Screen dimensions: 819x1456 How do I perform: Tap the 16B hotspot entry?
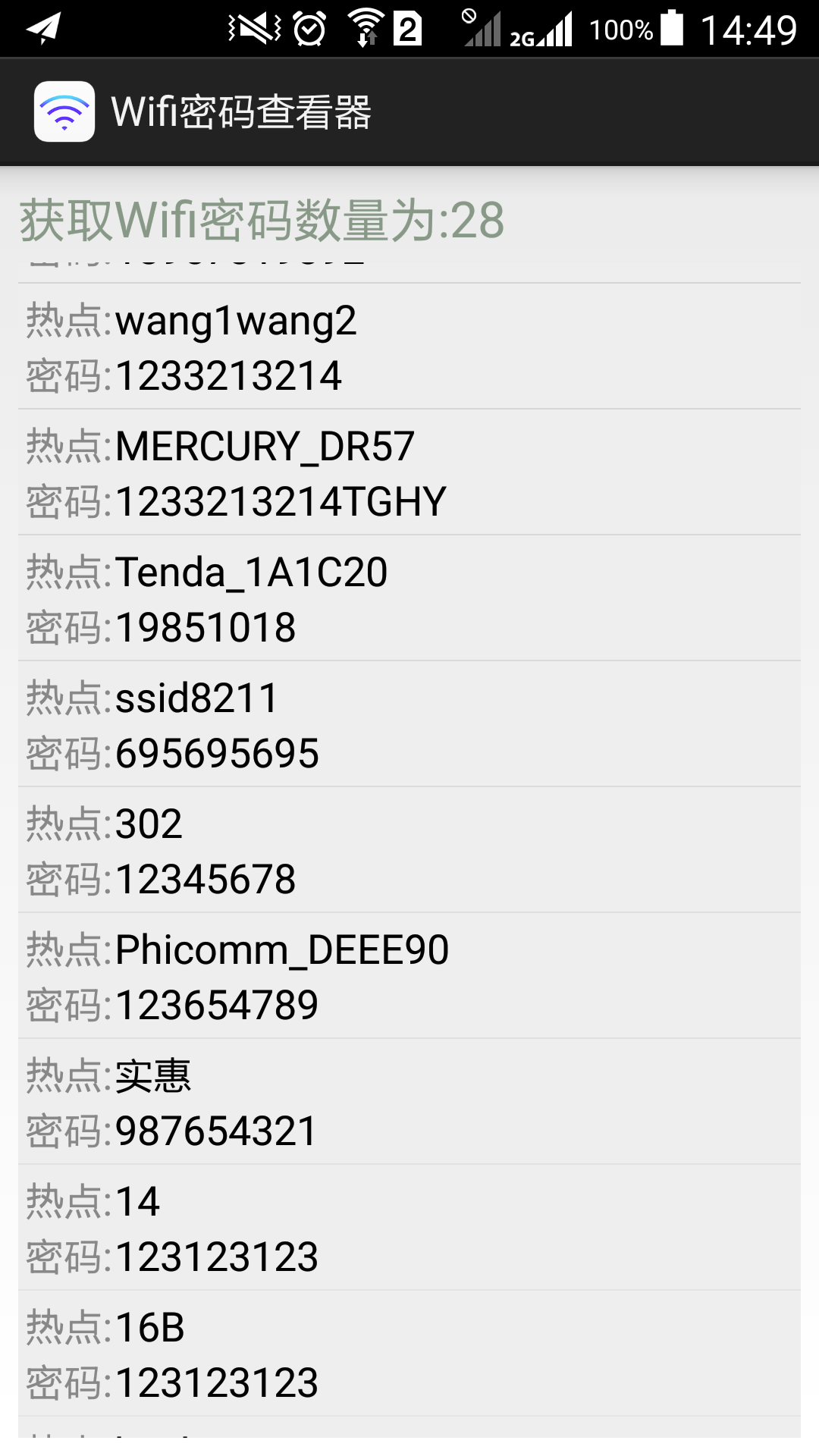click(x=409, y=1354)
